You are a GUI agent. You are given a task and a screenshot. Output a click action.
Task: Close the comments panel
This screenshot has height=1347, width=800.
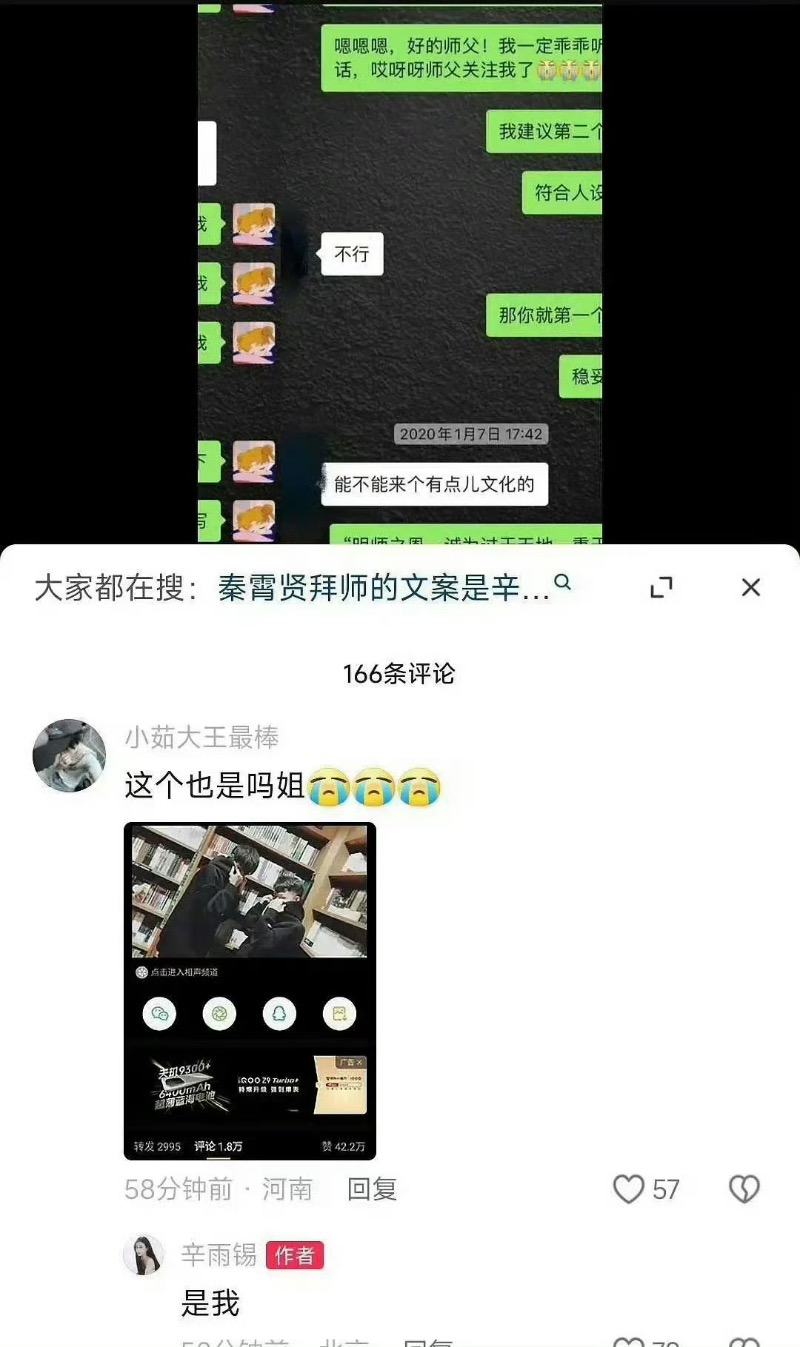click(751, 587)
